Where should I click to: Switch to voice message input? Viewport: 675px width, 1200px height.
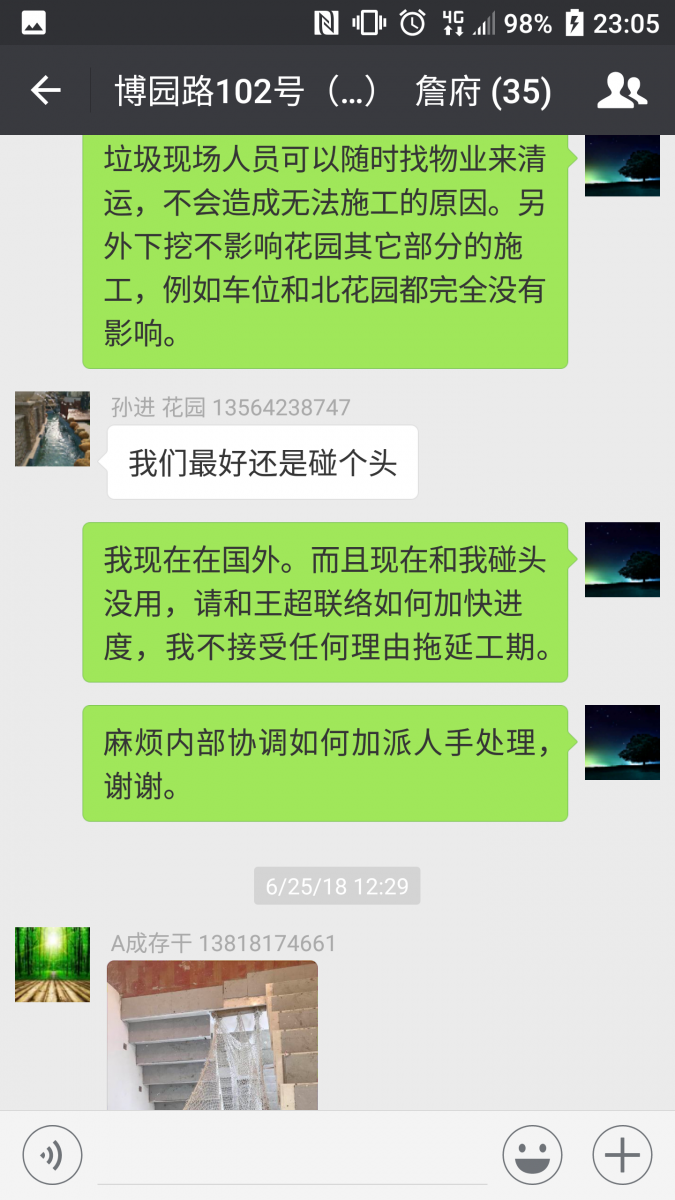pyautogui.click(x=52, y=1155)
